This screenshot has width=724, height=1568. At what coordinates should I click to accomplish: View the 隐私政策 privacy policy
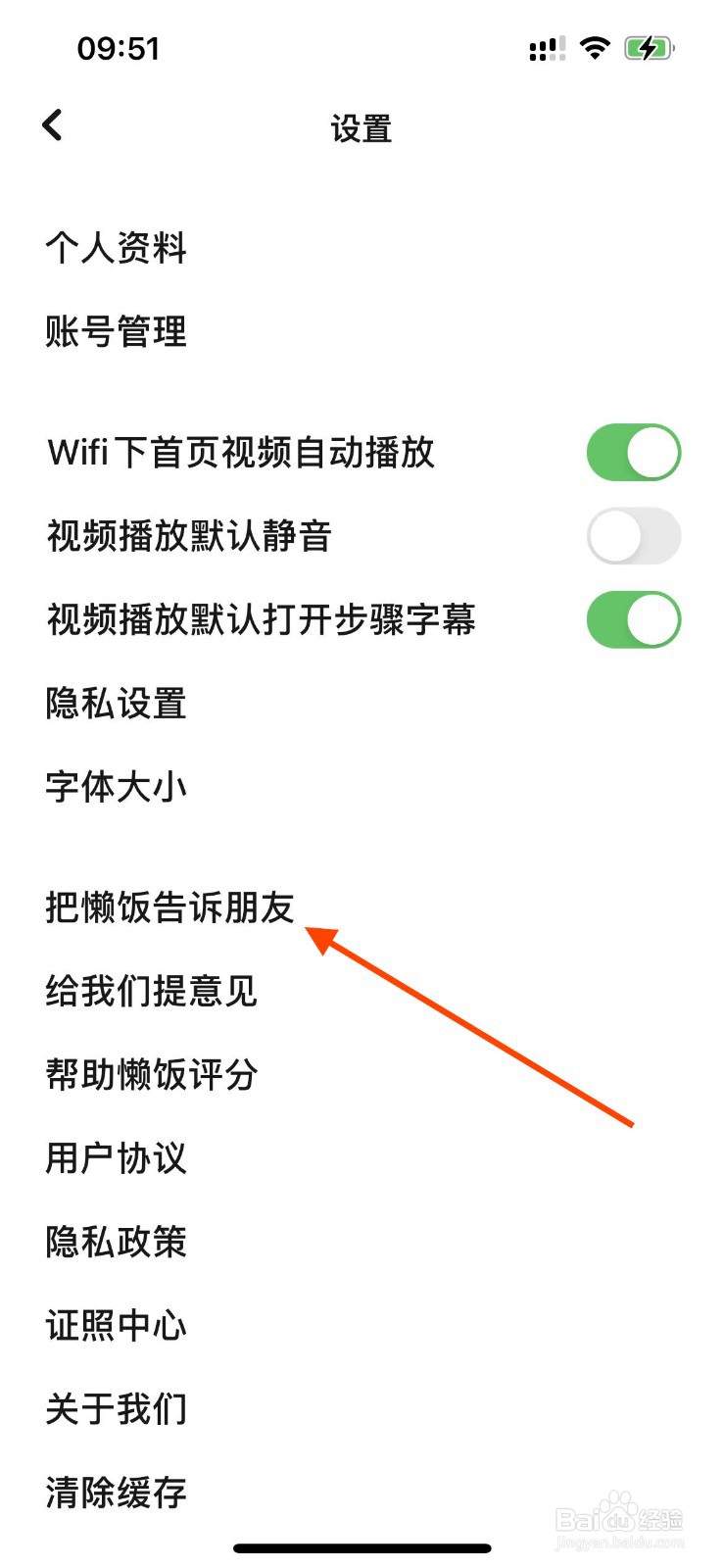pyautogui.click(x=115, y=1242)
